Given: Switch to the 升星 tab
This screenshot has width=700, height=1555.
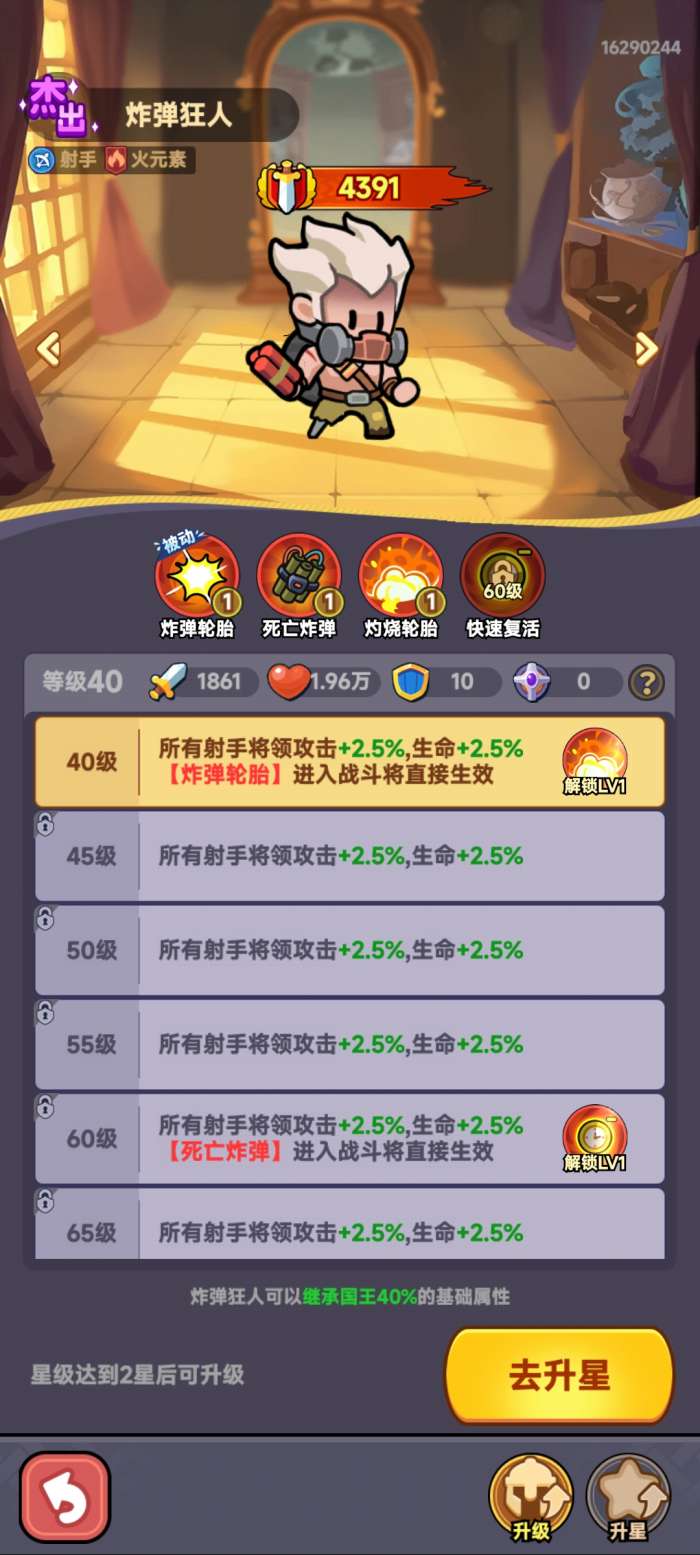Looking at the screenshot, I should click(627, 1496).
